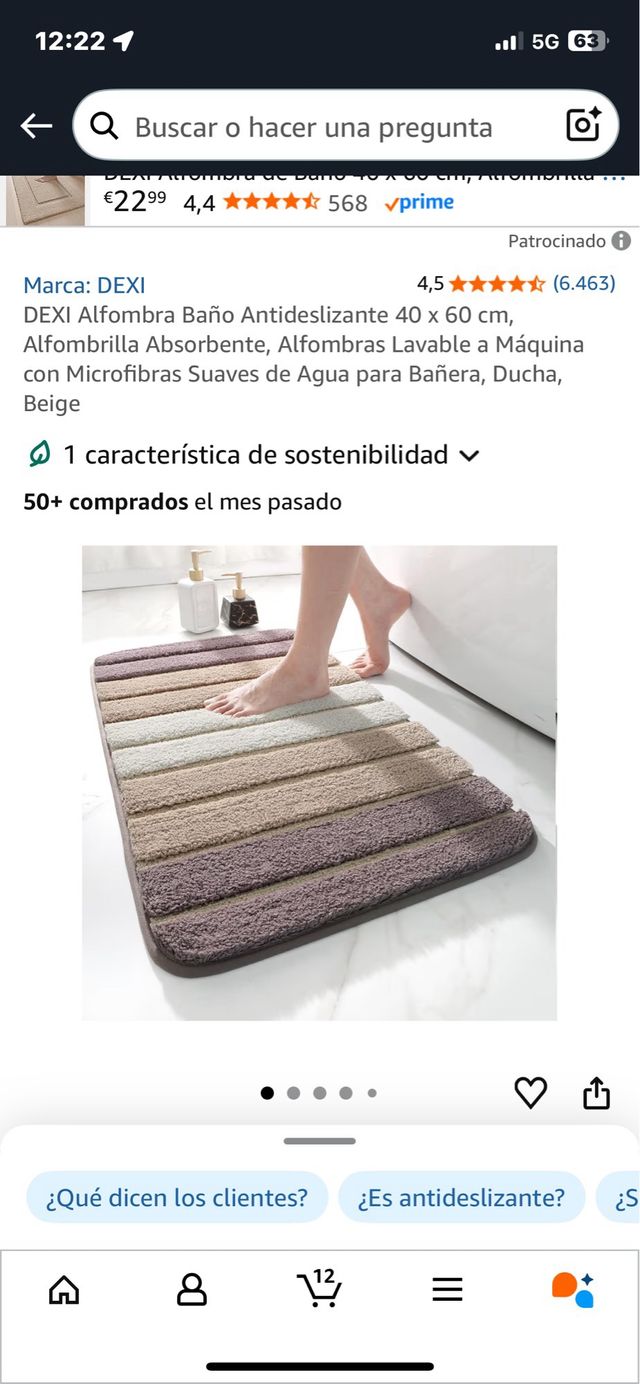Viewport: 640px width, 1384px height.
Task: Go back with the arrow icon
Action: 37,126
